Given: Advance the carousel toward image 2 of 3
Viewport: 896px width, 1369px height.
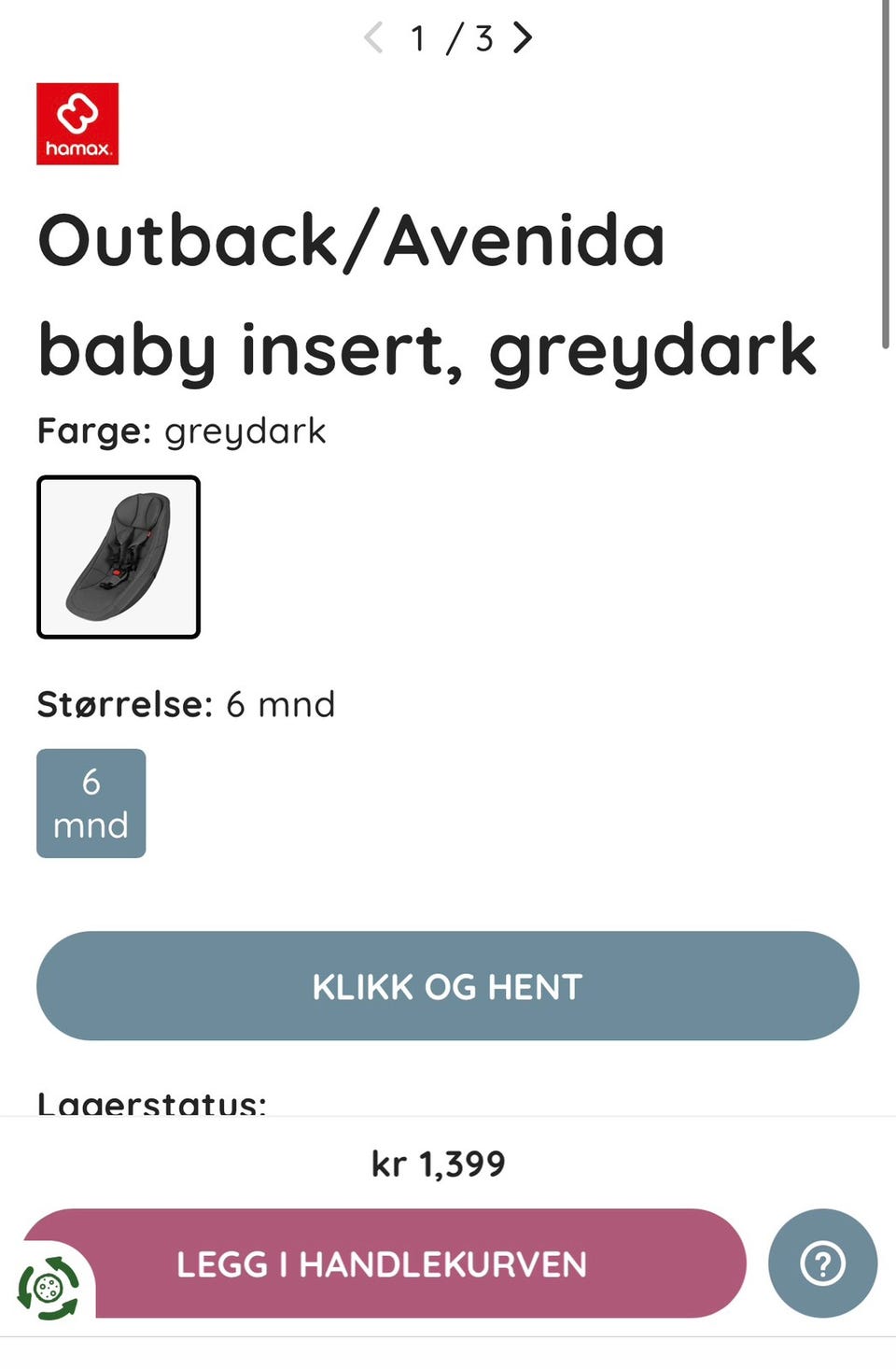Looking at the screenshot, I should click(x=525, y=38).
